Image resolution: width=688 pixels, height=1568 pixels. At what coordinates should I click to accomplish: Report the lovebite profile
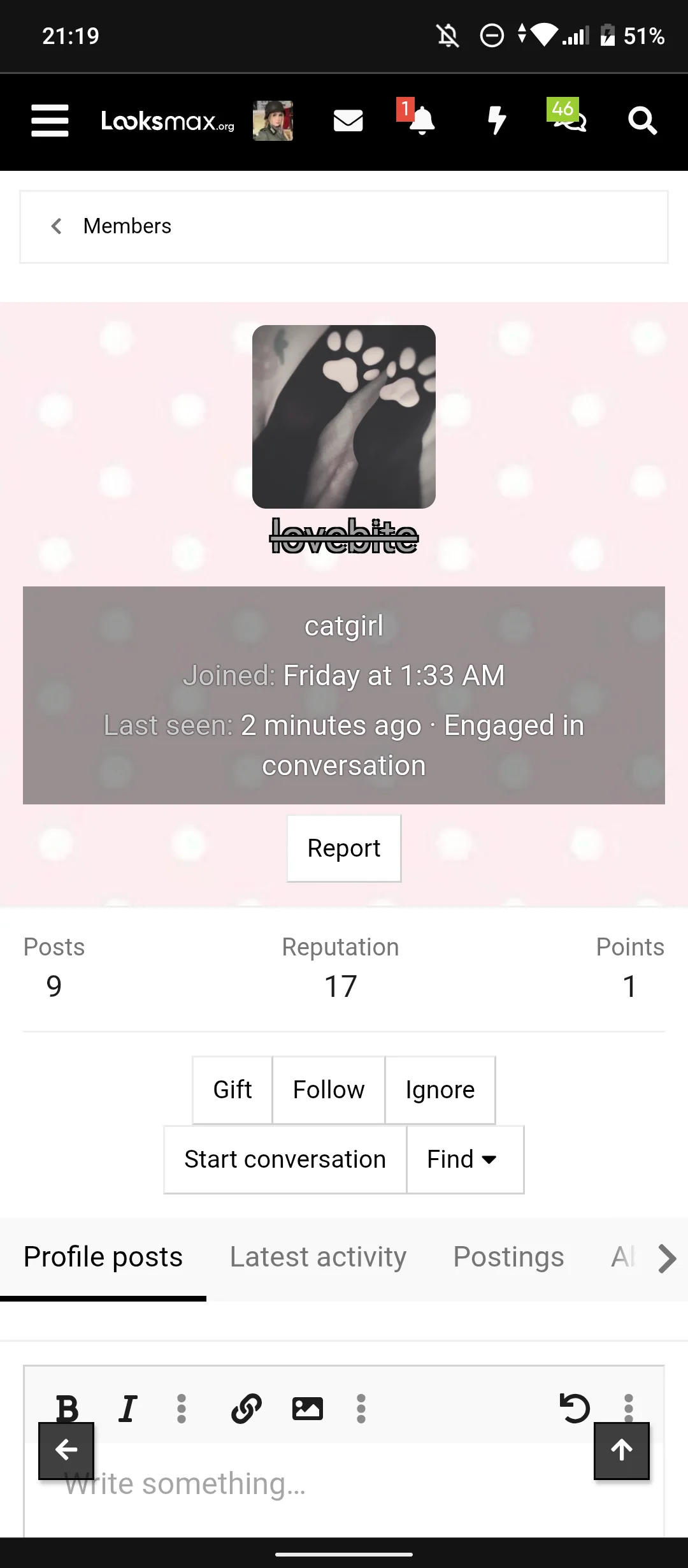pos(344,848)
